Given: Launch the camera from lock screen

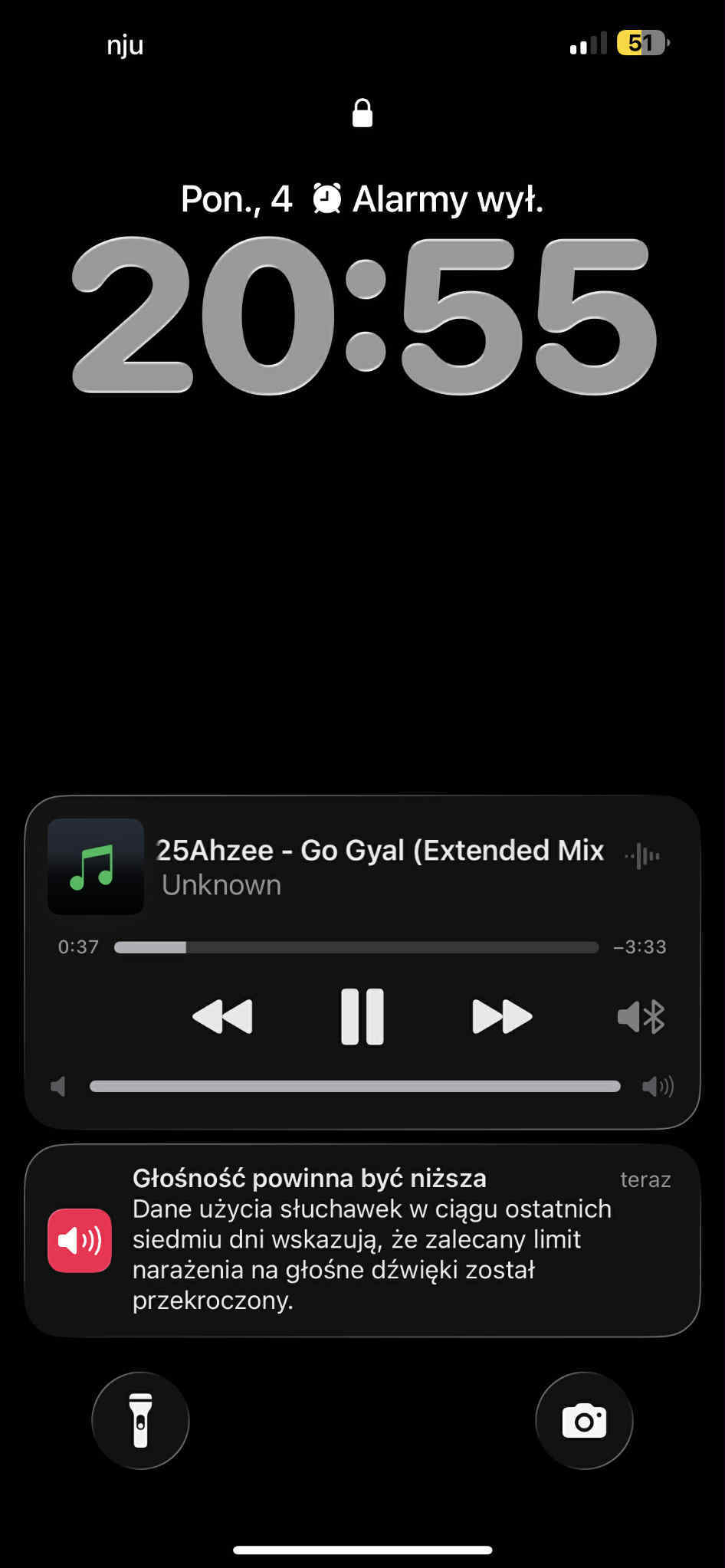Looking at the screenshot, I should click(x=584, y=1420).
